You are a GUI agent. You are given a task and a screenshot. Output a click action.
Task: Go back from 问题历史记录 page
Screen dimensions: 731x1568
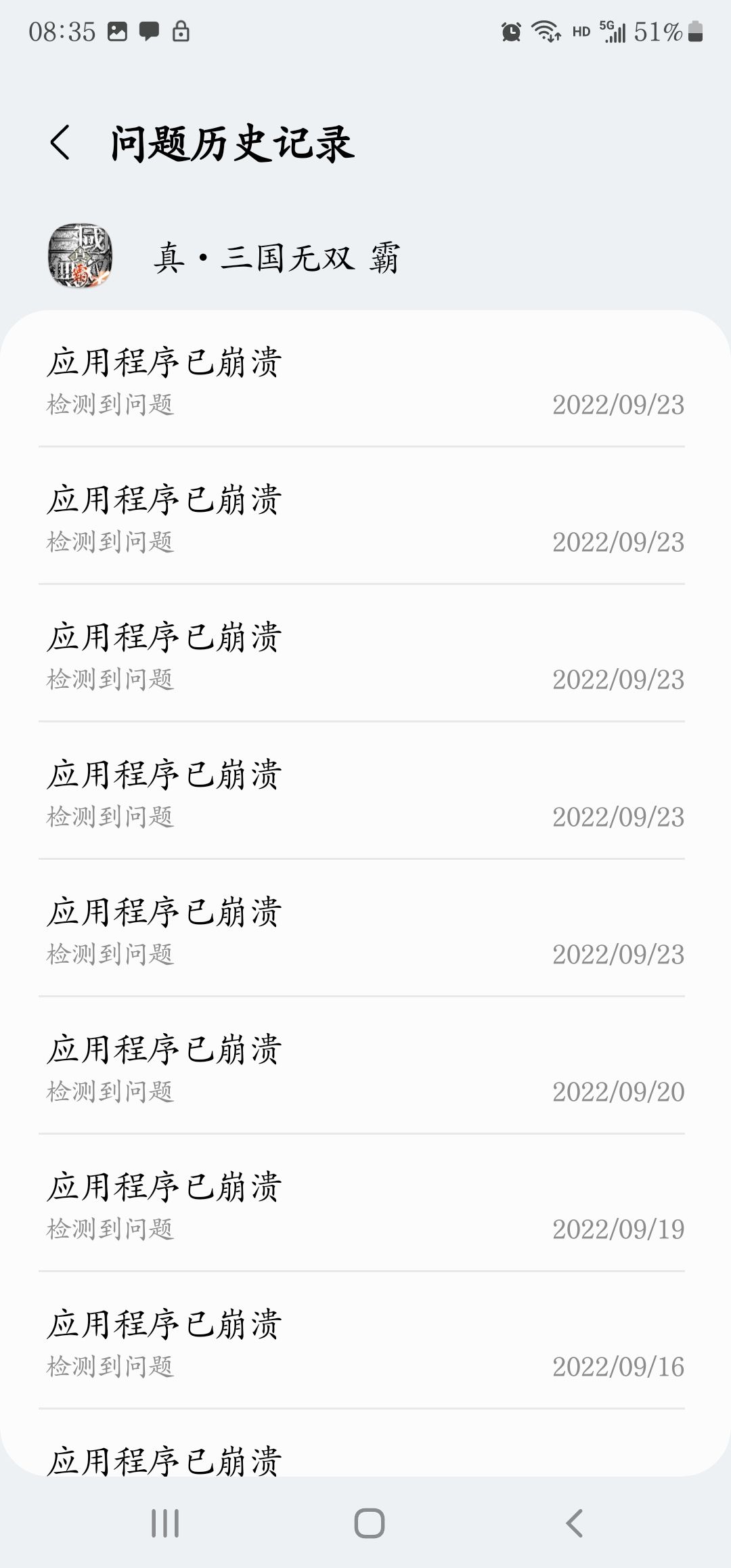point(60,143)
